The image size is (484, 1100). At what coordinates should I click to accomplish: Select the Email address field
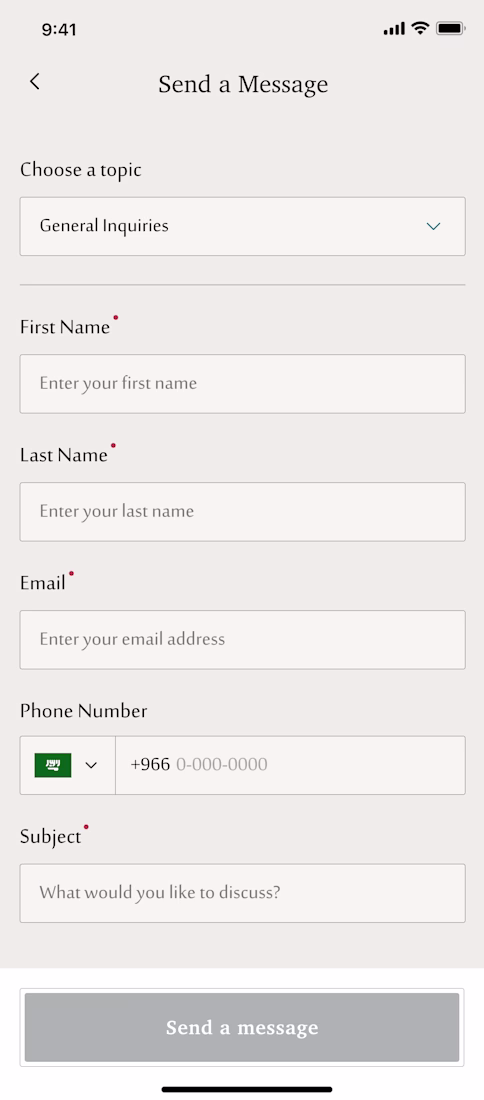[243, 640]
